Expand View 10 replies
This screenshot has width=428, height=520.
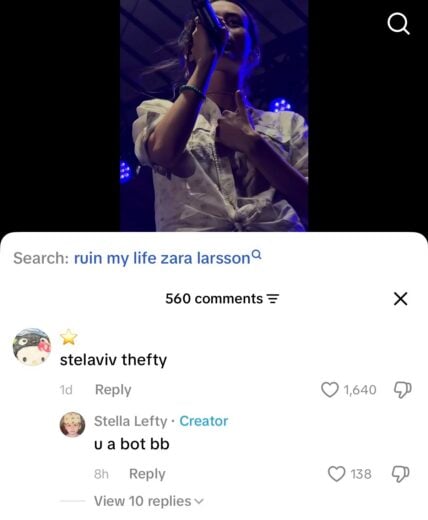point(148,501)
